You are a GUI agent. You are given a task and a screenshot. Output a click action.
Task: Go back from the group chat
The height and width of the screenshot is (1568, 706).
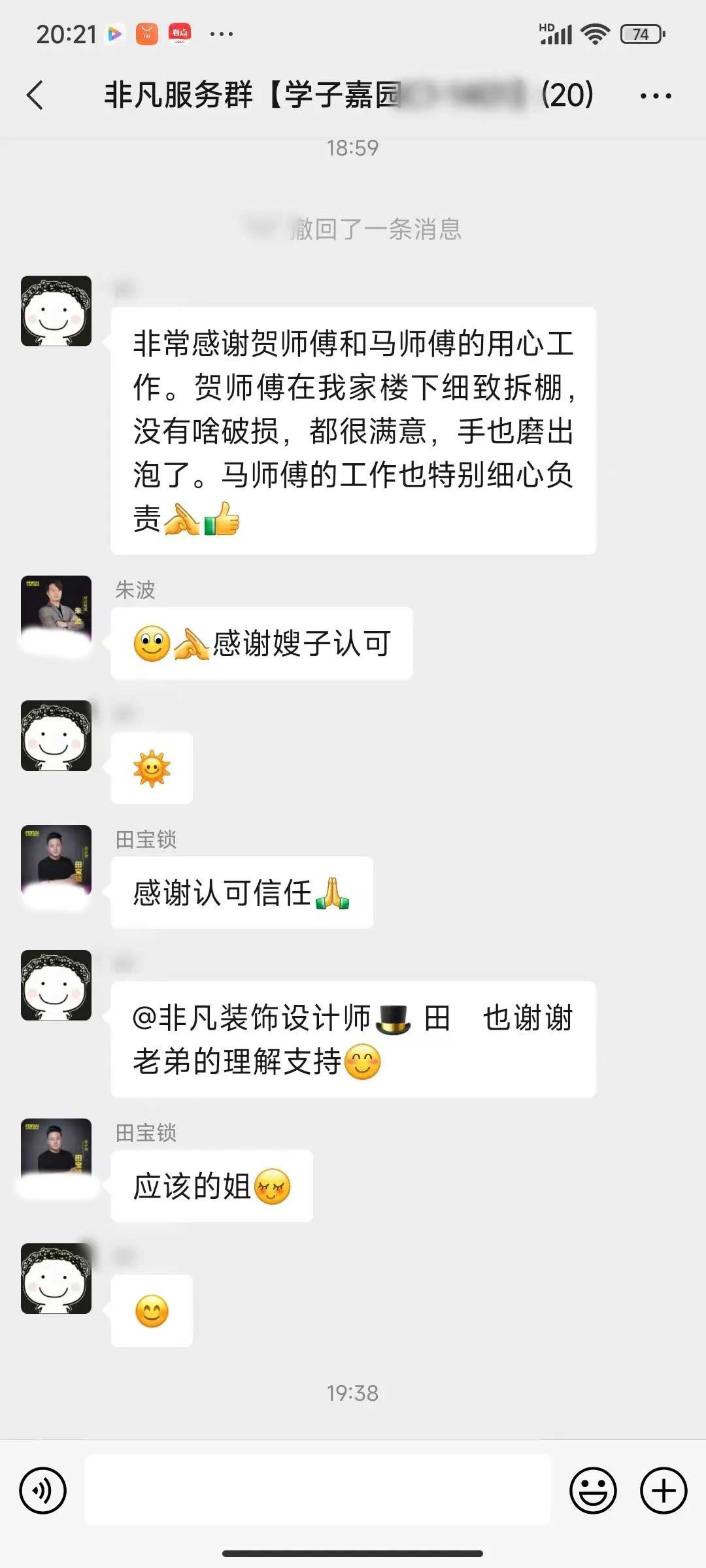click(x=36, y=95)
